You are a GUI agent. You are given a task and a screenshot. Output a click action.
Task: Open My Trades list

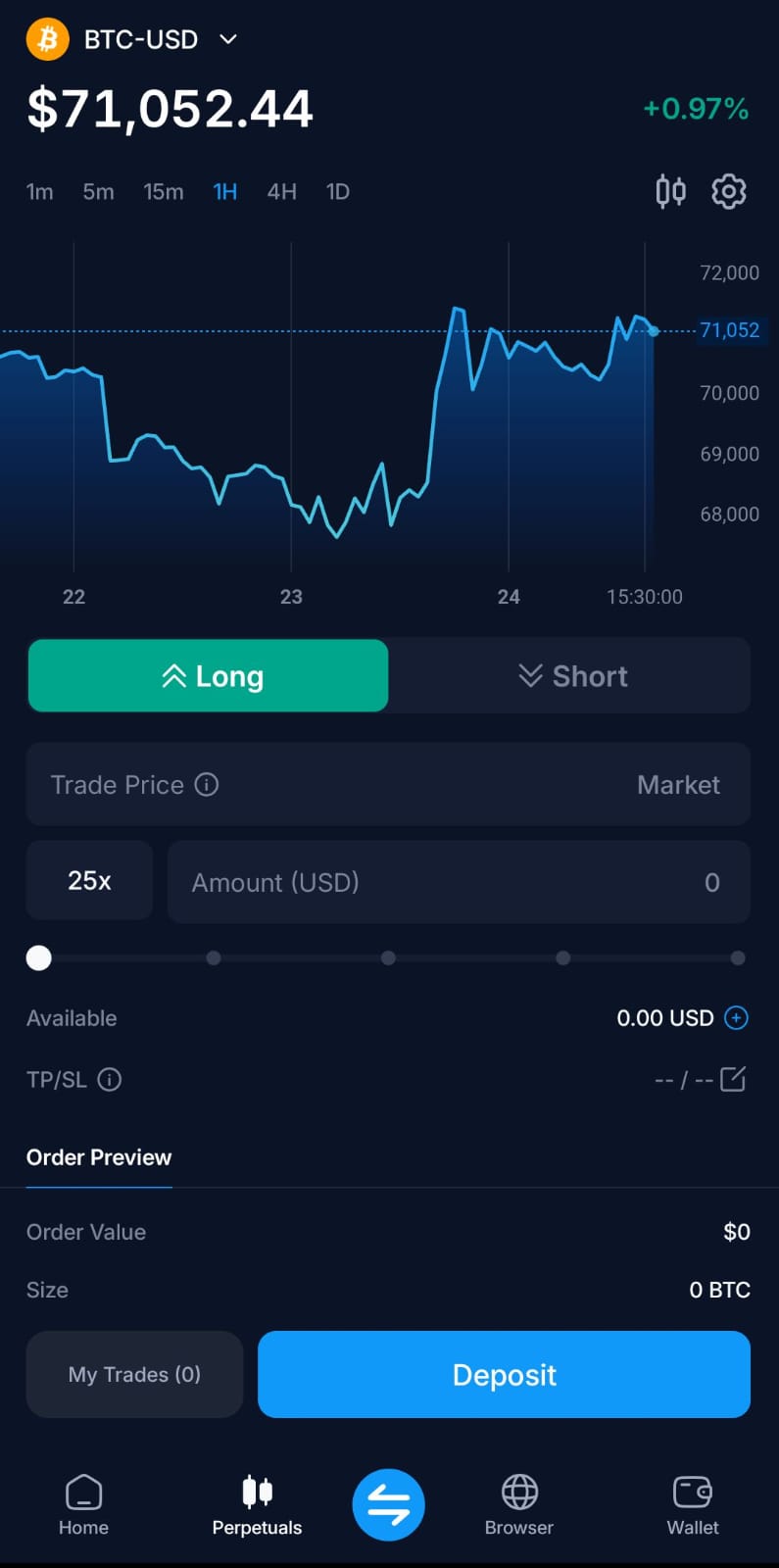point(134,1374)
